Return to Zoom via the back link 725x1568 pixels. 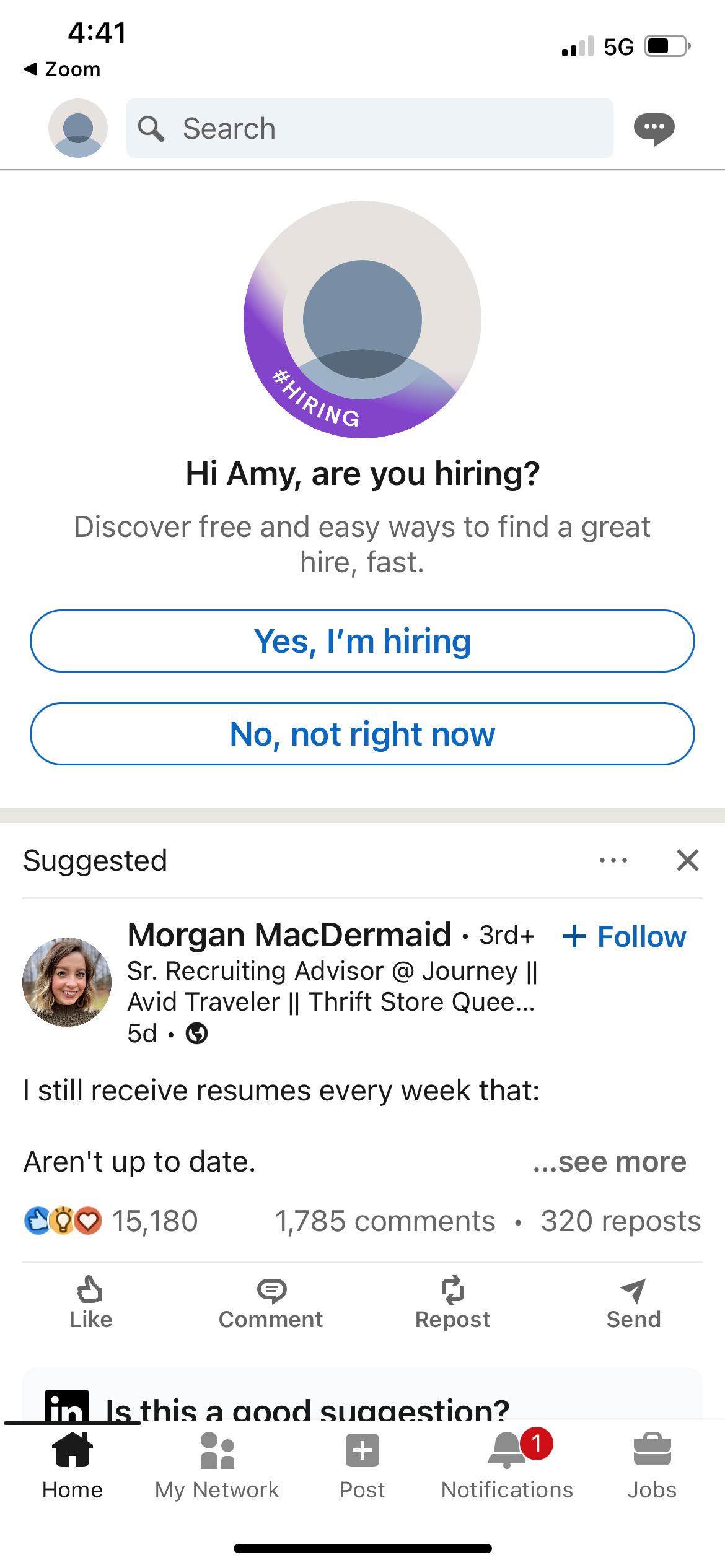[63, 69]
